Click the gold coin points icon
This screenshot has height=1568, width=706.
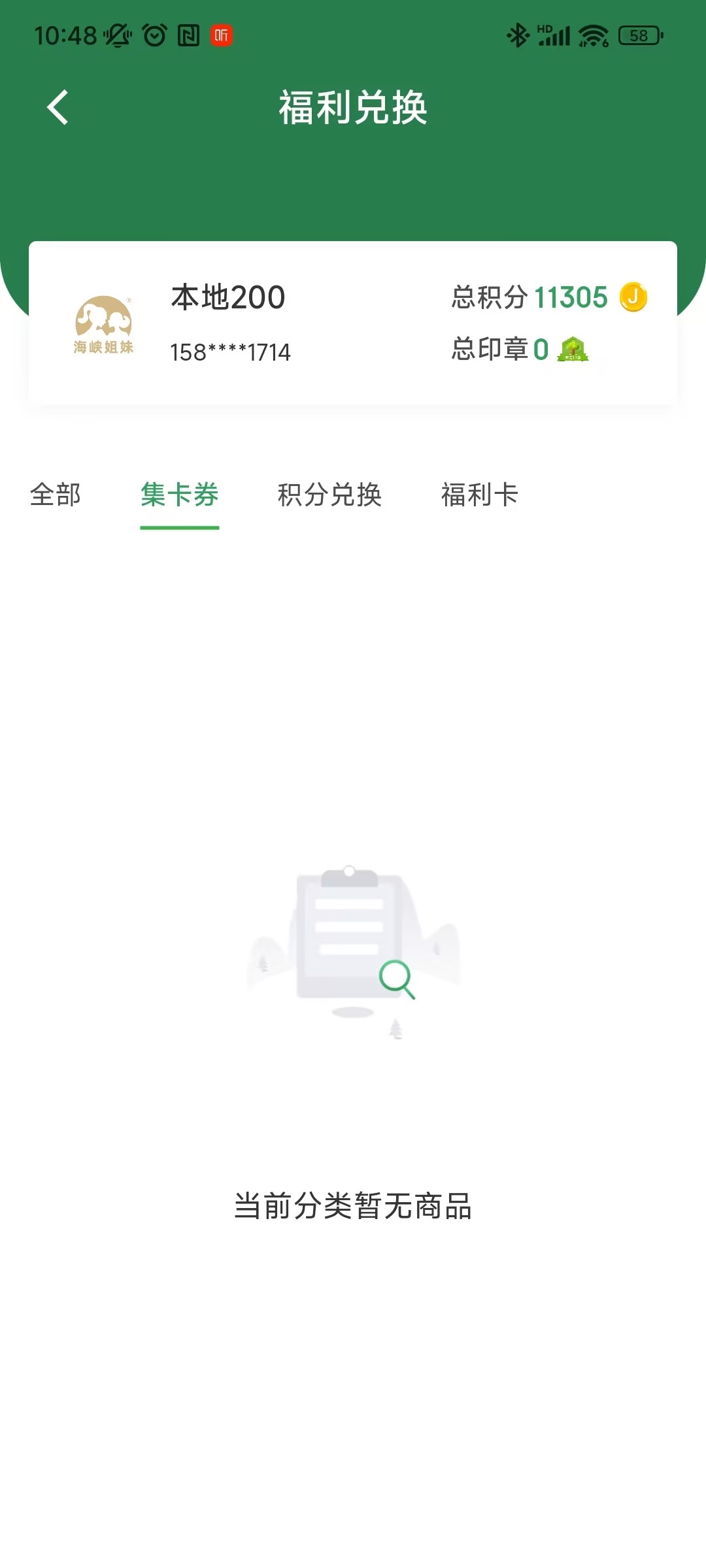tap(631, 297)
